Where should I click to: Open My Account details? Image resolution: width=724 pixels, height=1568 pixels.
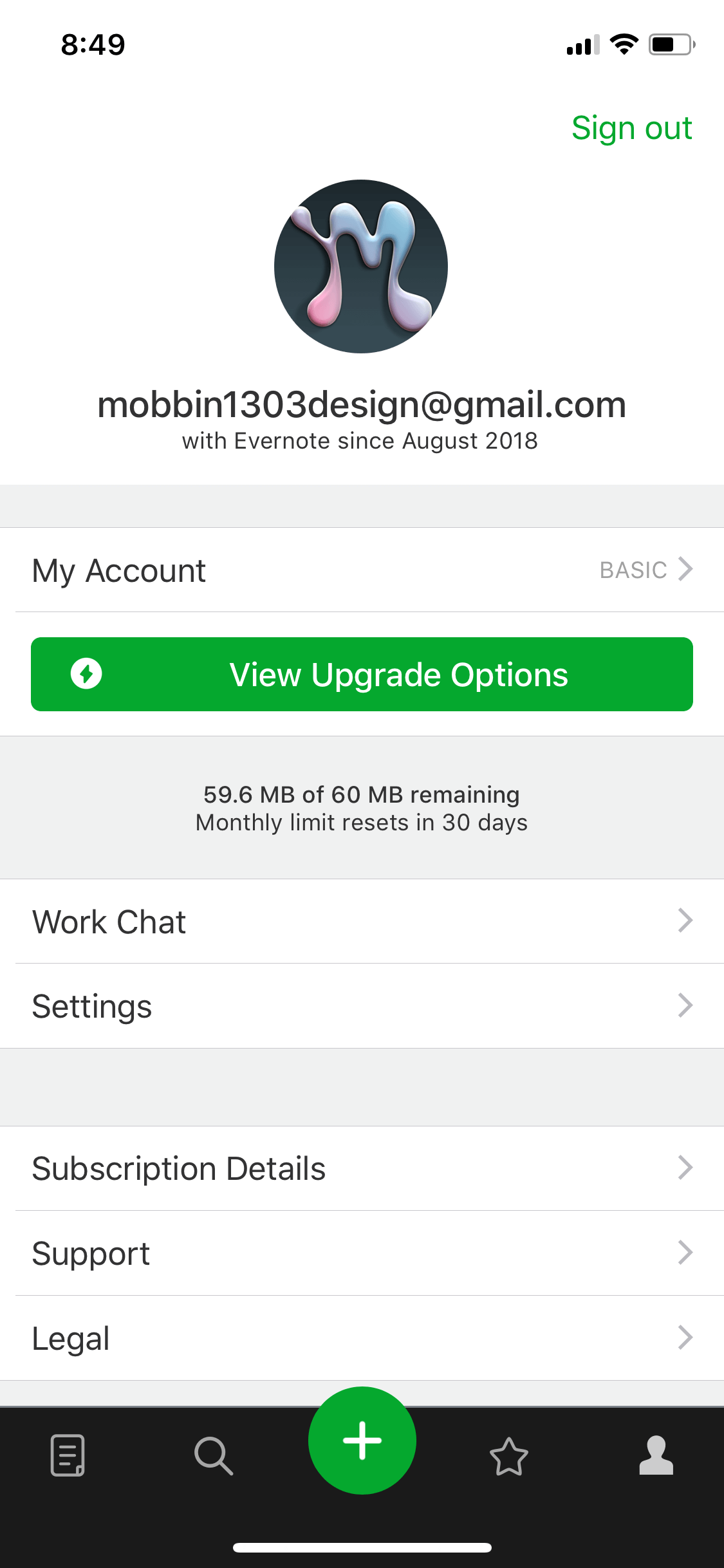click(x=362, y=570)
